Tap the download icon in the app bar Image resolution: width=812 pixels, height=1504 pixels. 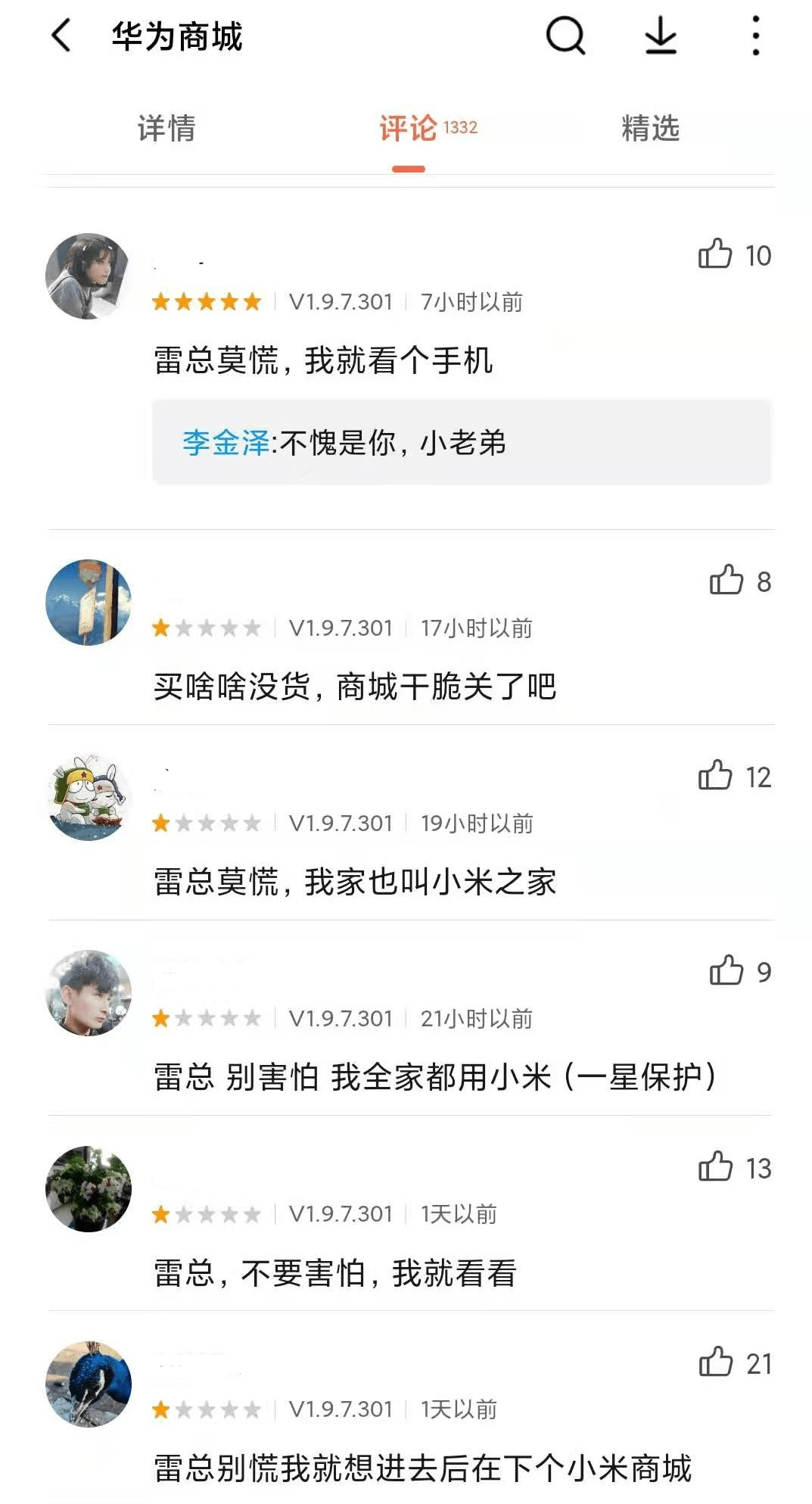661,36
